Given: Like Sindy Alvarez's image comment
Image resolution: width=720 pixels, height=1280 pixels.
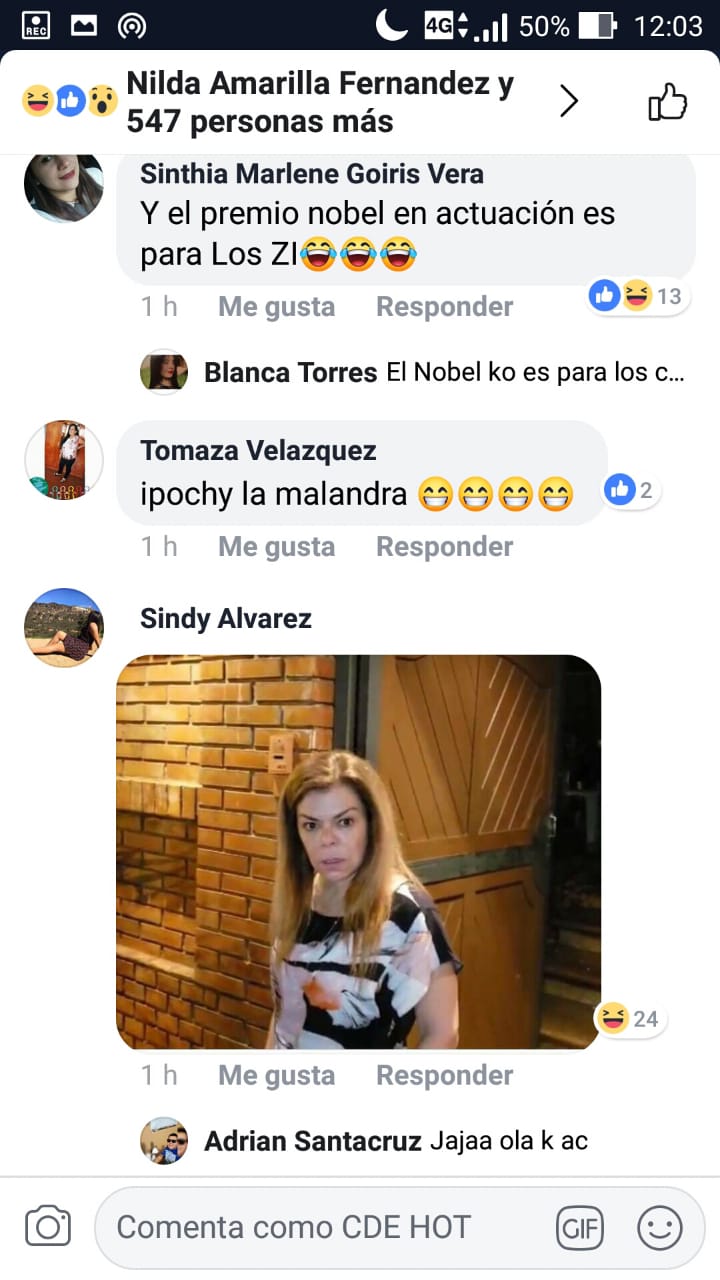Looking at the screenshot, I should point(276,1076).
